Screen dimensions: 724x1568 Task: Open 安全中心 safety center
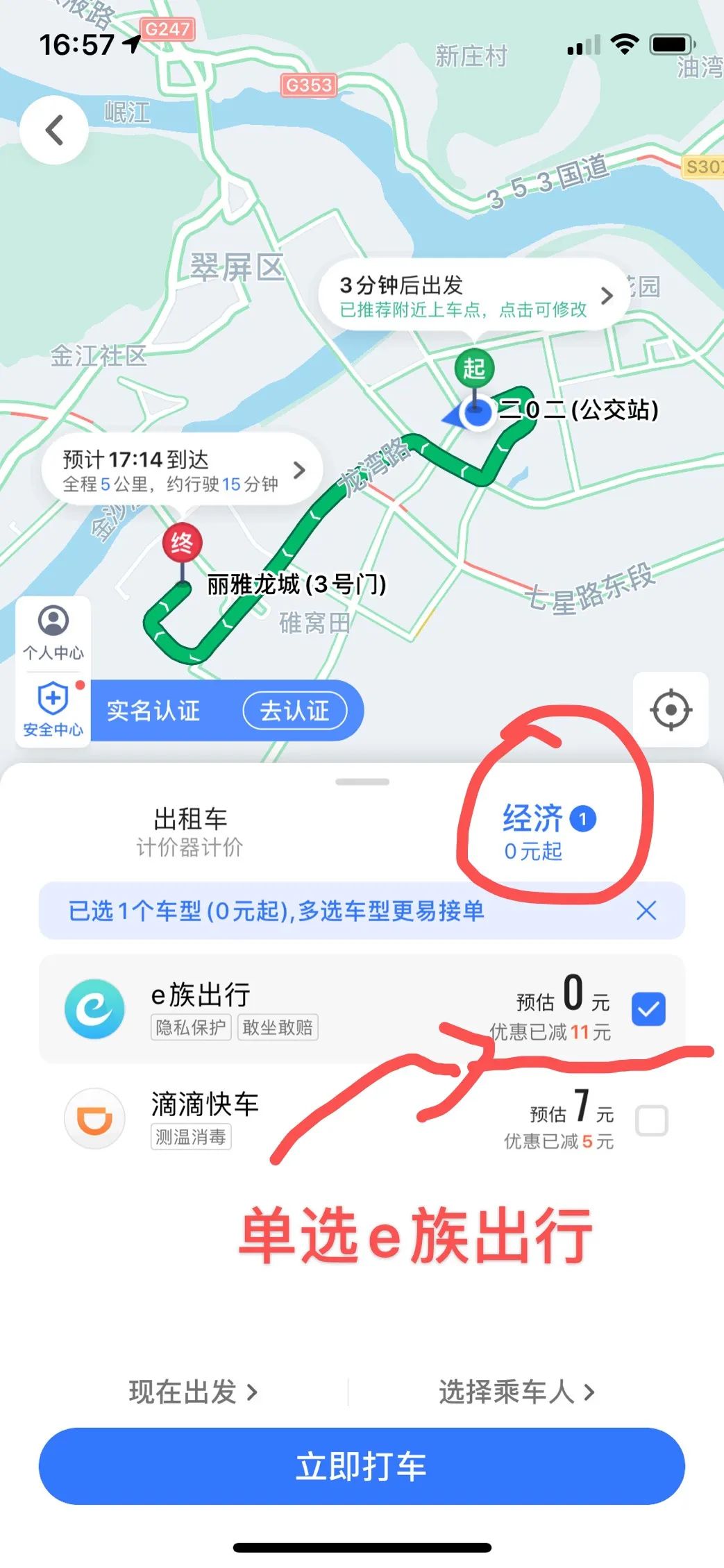(x=53, y=709)
